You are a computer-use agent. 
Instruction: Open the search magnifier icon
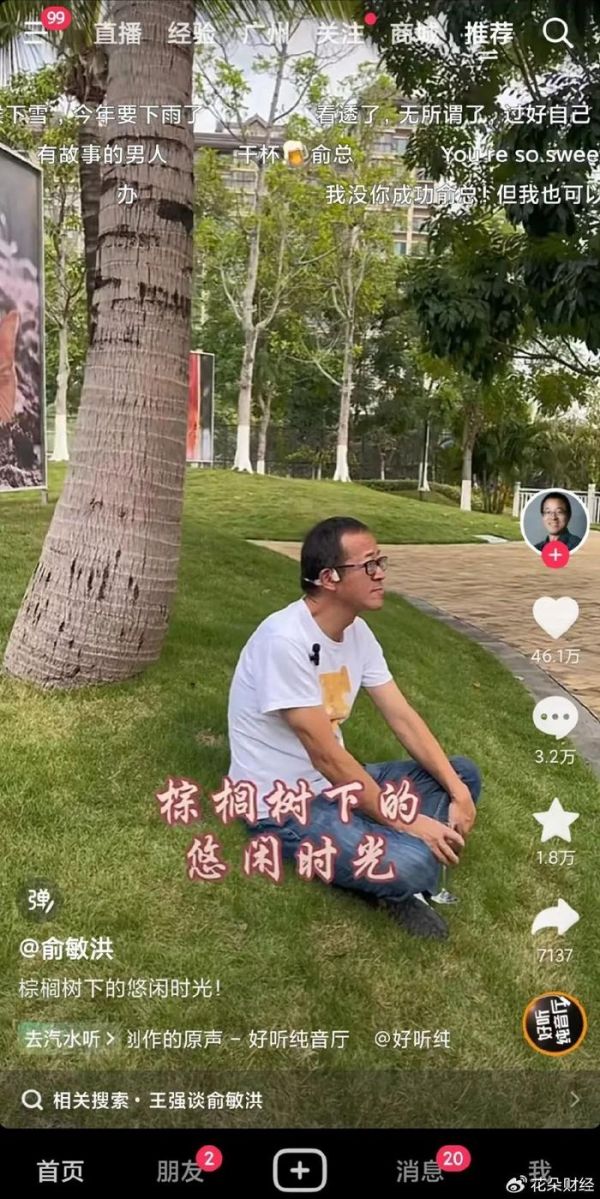pyautogui.click(x=557, y=33)
